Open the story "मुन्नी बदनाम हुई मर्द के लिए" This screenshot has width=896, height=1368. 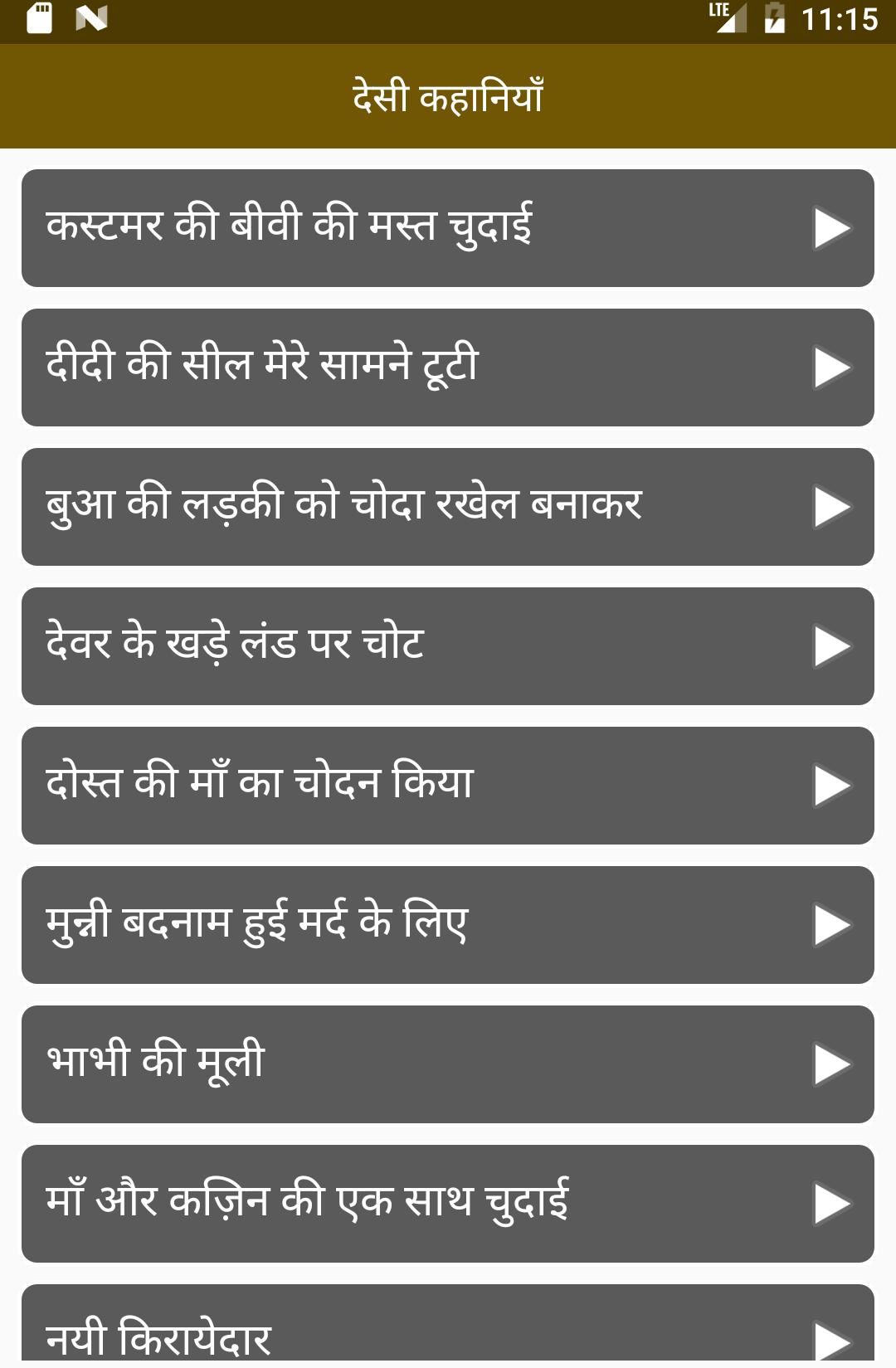point(448,925)
